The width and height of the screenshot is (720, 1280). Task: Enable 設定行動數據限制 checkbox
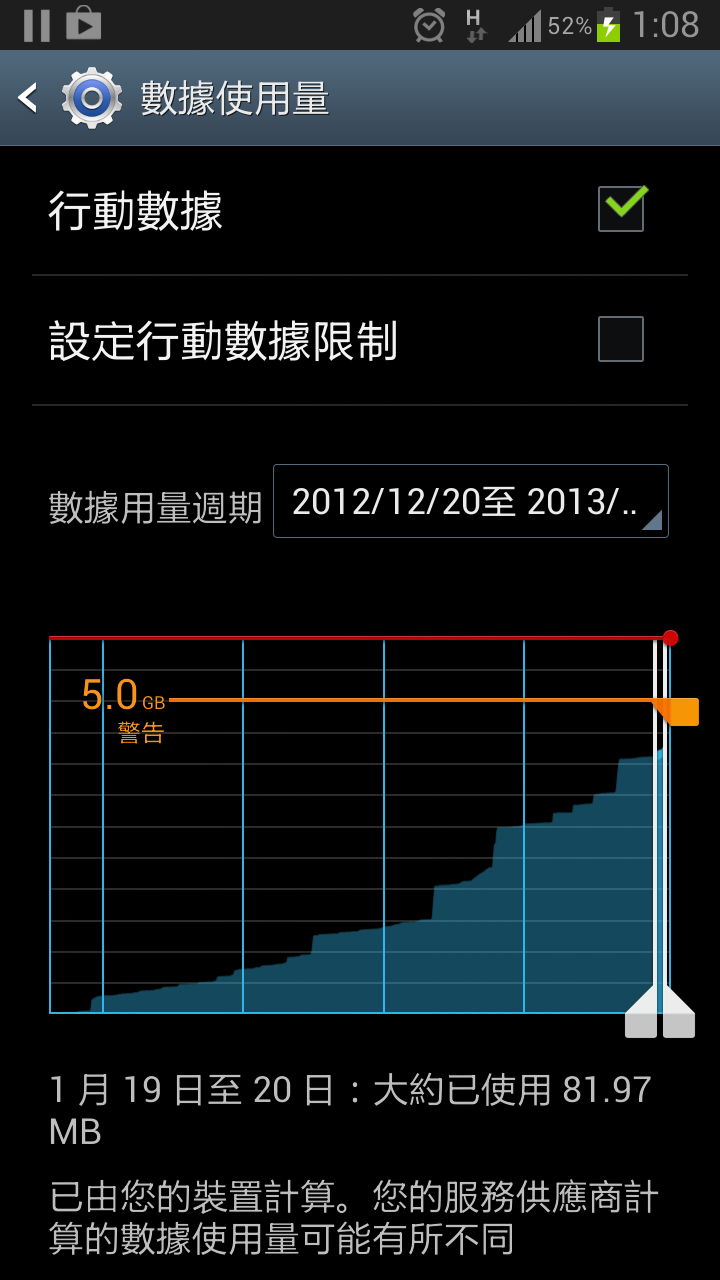point(621,339)
